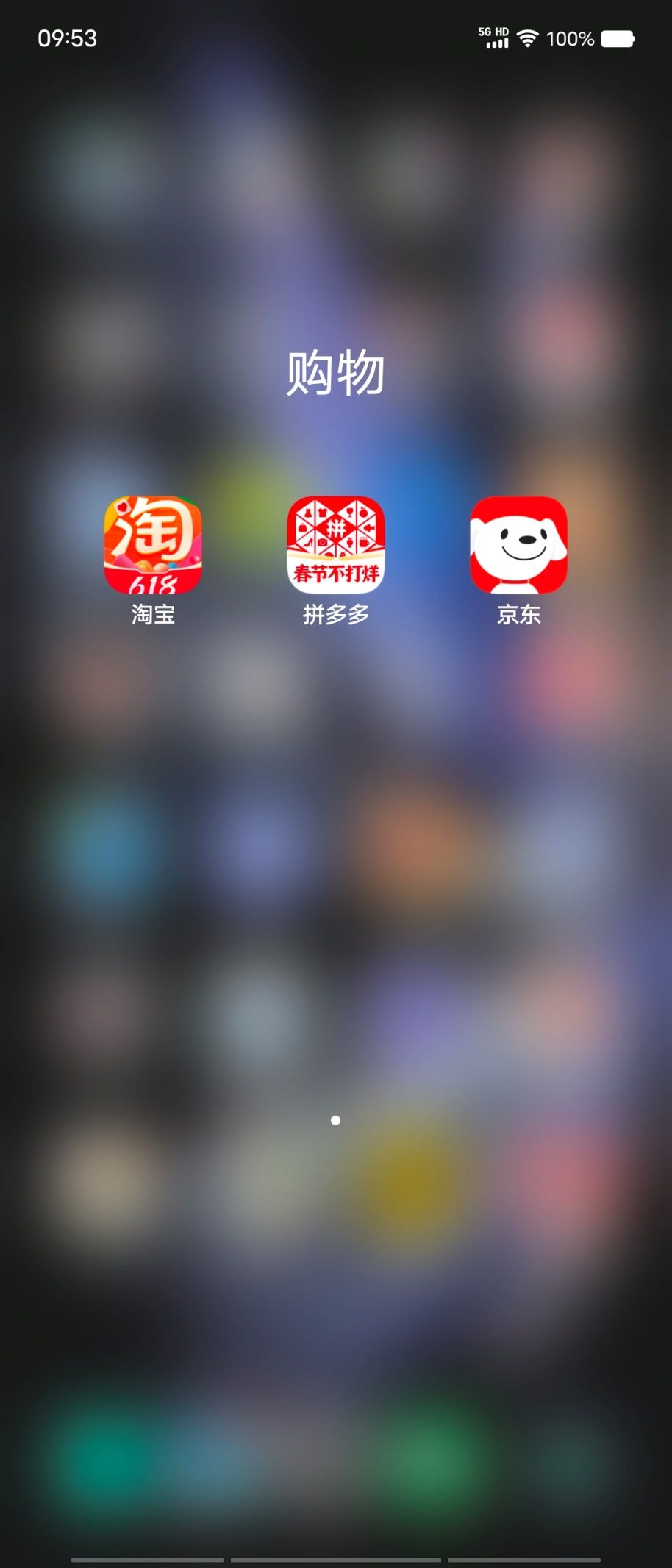This screenshot has height=1568, width=672.
Task: Launch the 拼多多 (Pinduoduo) app
Action: [x=336, y=545]
